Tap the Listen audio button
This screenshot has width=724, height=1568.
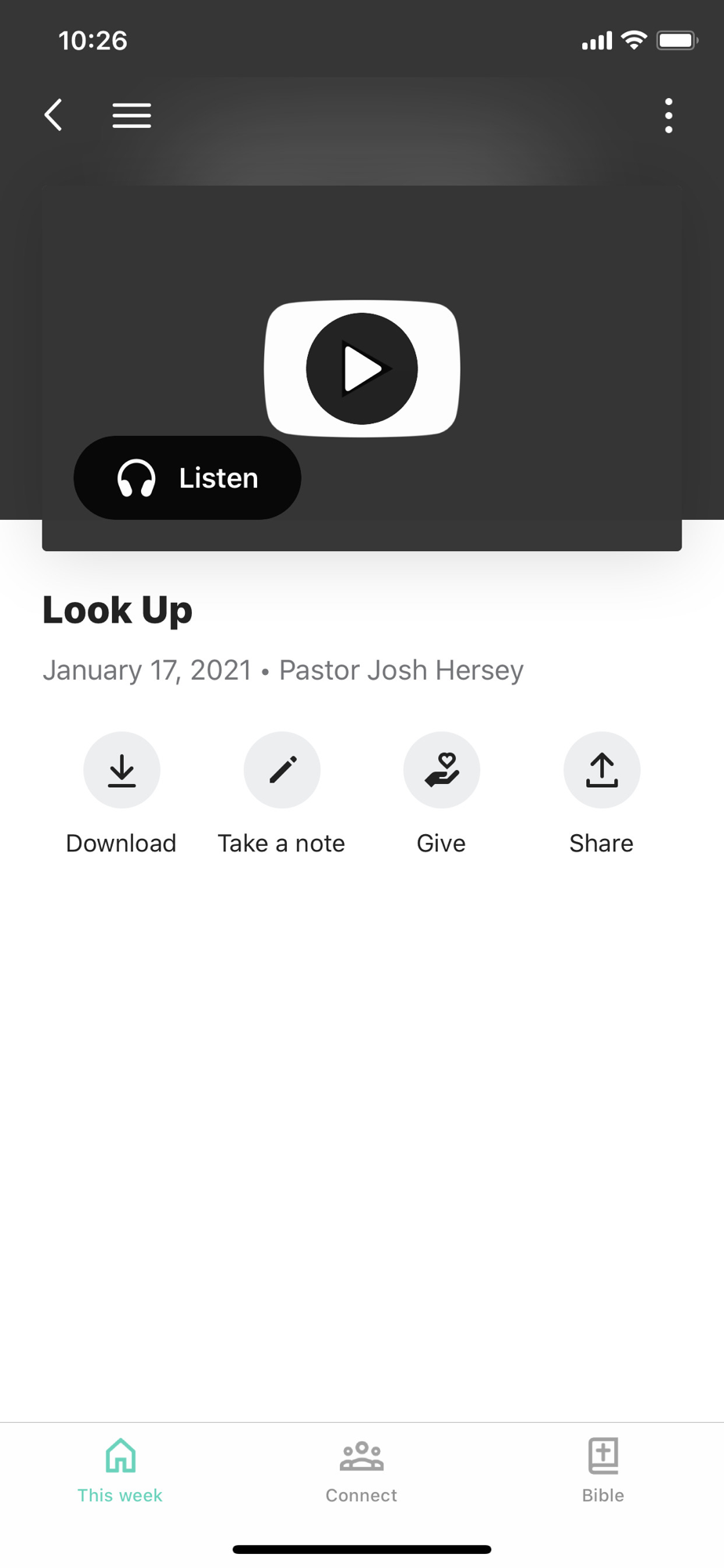tap(187, 477)
